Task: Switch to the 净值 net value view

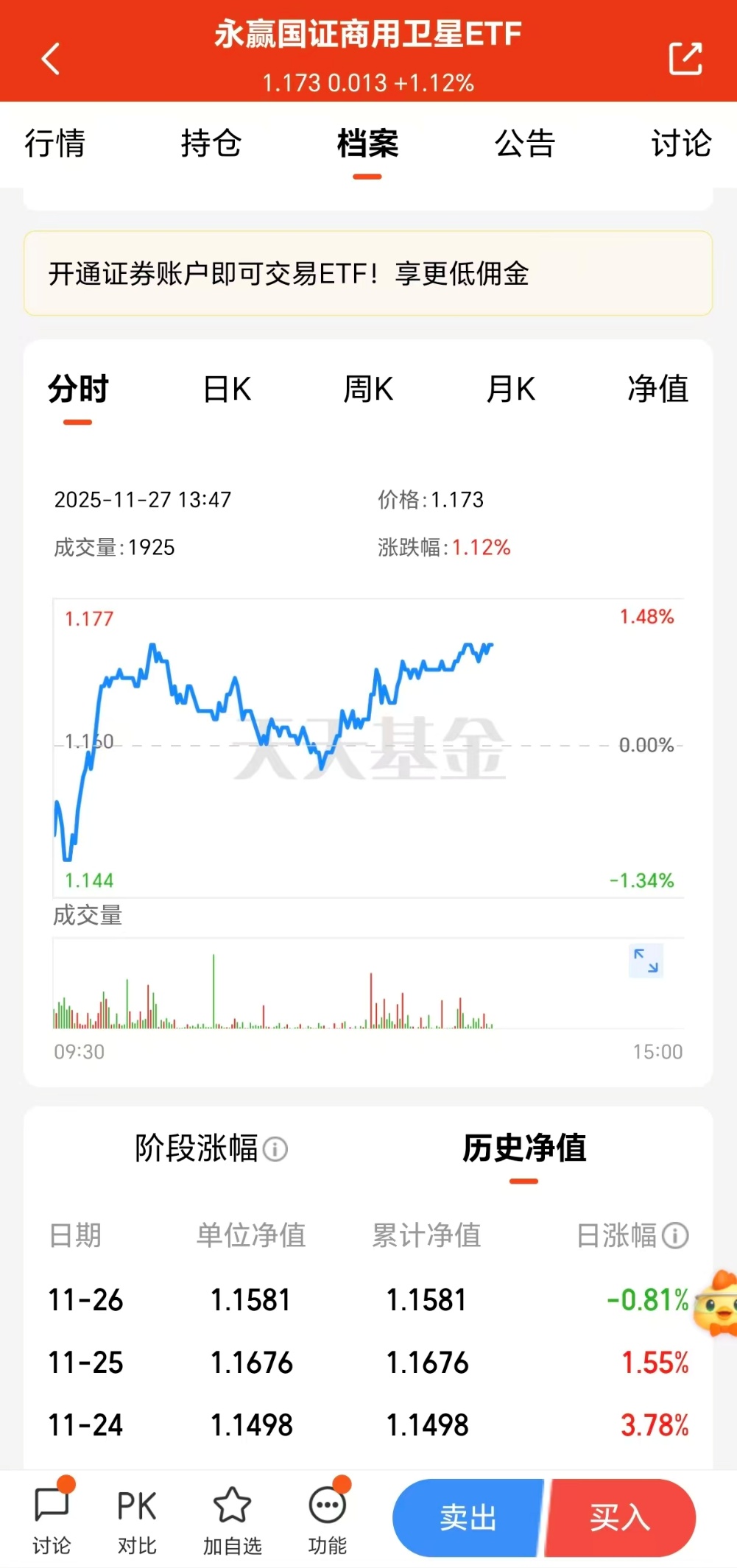Action: 657,389
